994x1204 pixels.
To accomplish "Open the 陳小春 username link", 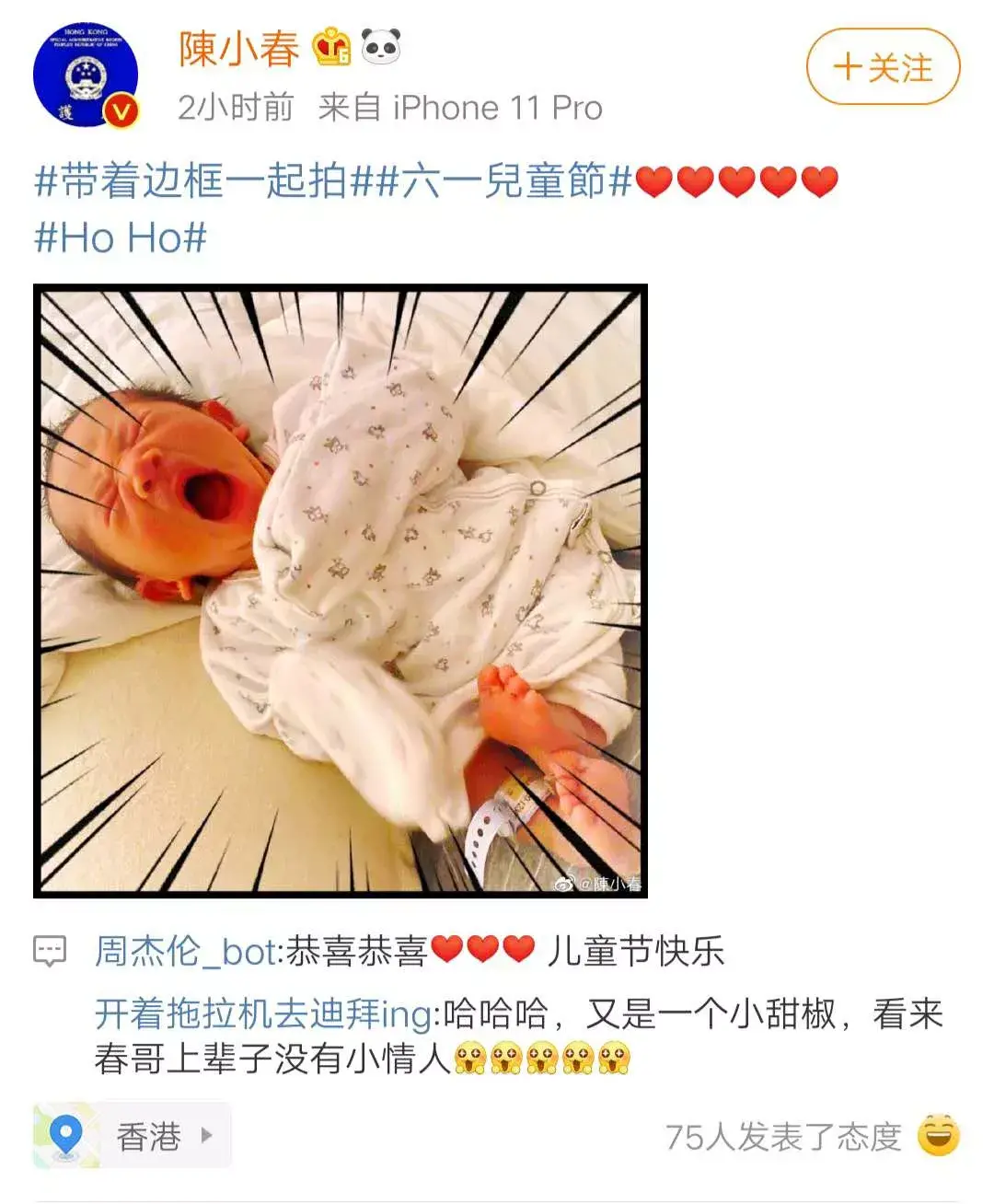I will (239, 48).
